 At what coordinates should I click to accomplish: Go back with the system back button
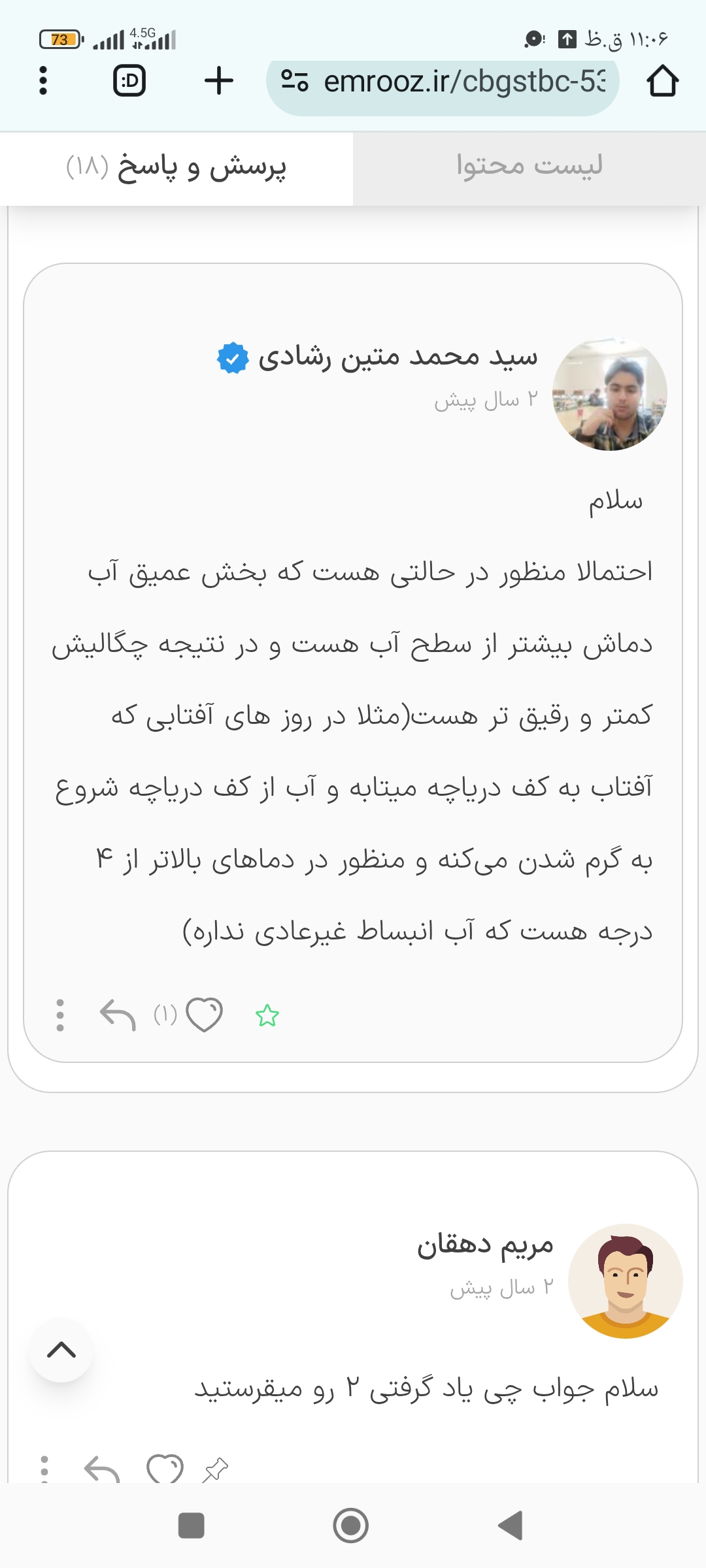[511, 1526]
